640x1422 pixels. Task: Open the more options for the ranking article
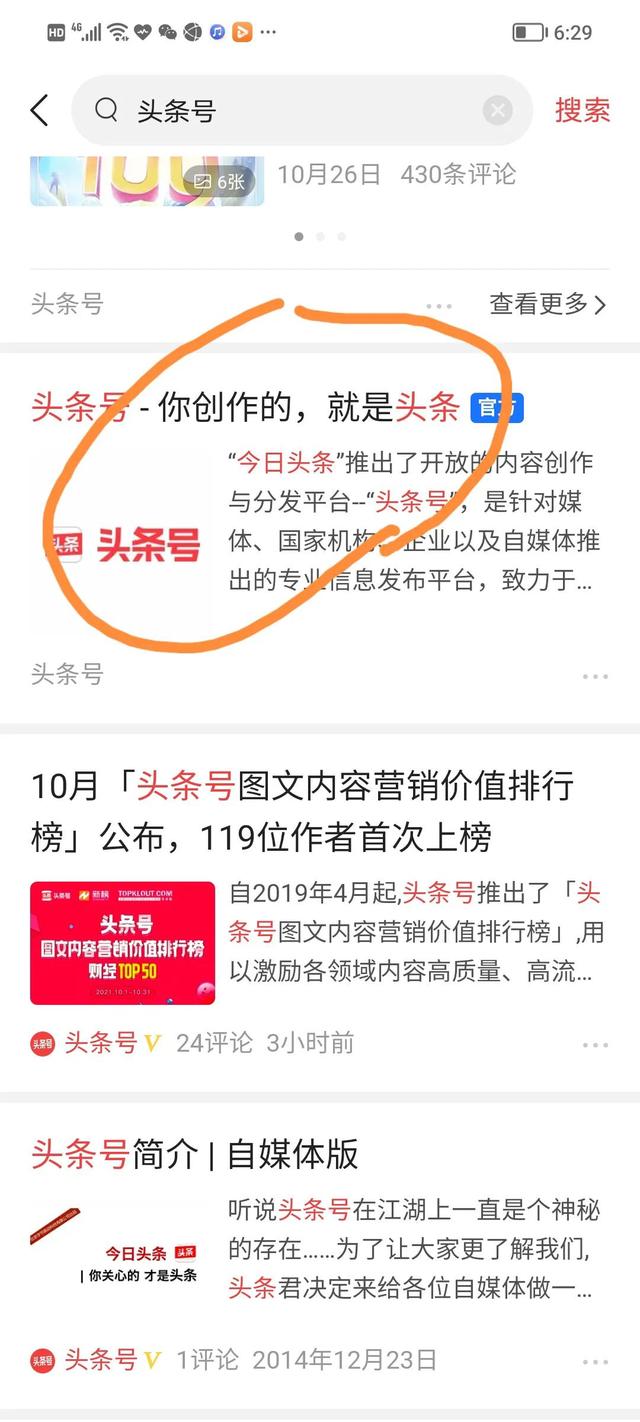click(x=595, y=1045)
